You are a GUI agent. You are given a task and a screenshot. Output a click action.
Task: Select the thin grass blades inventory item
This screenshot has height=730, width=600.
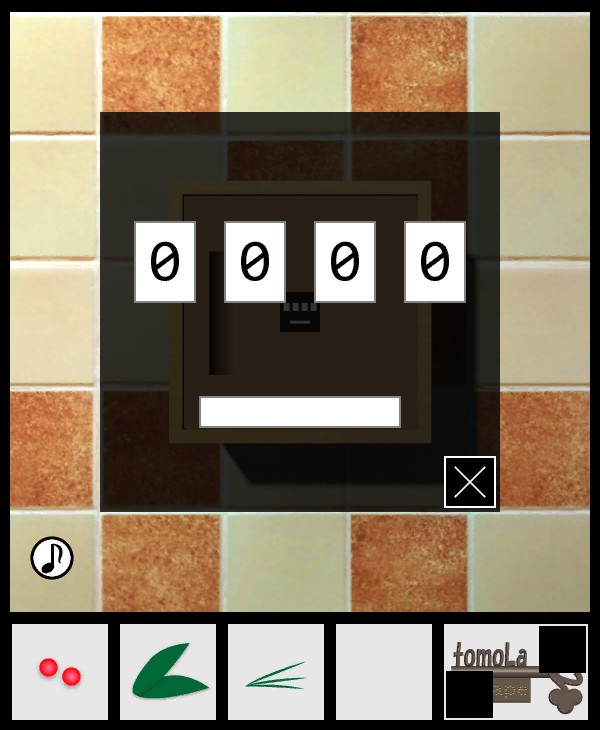[x=276, y=672]
